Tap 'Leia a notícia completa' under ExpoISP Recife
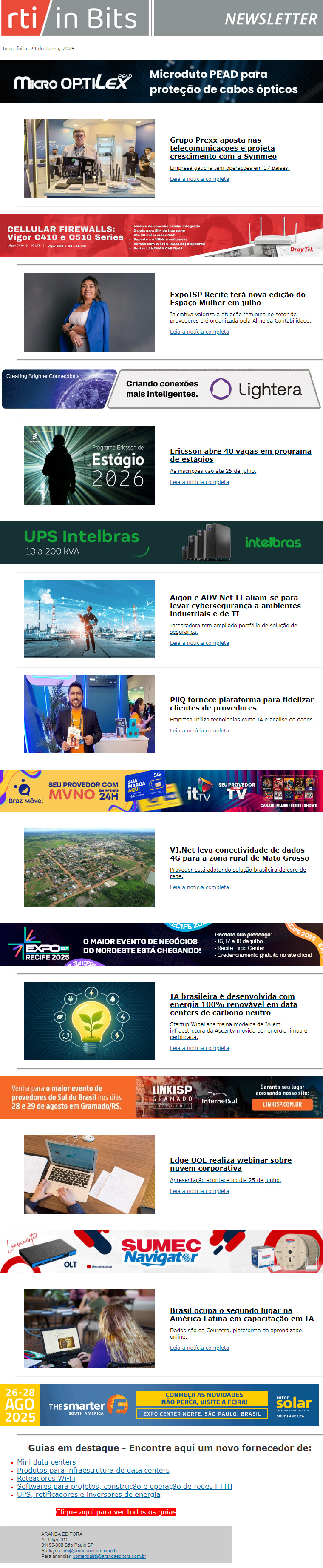Image resolution: width=323 pixels, height=1568 pixels. 199,332
